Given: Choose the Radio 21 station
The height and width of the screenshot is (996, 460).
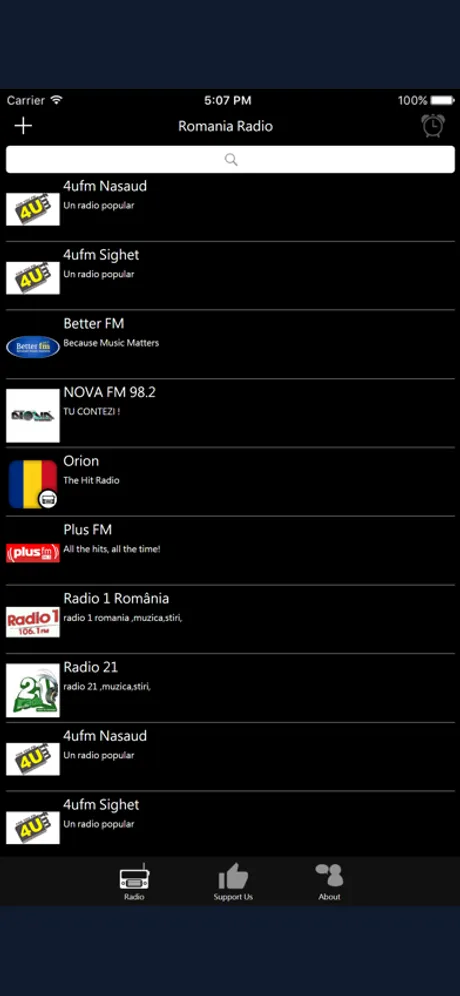Looking at the screenshot, I should (230, 688).
